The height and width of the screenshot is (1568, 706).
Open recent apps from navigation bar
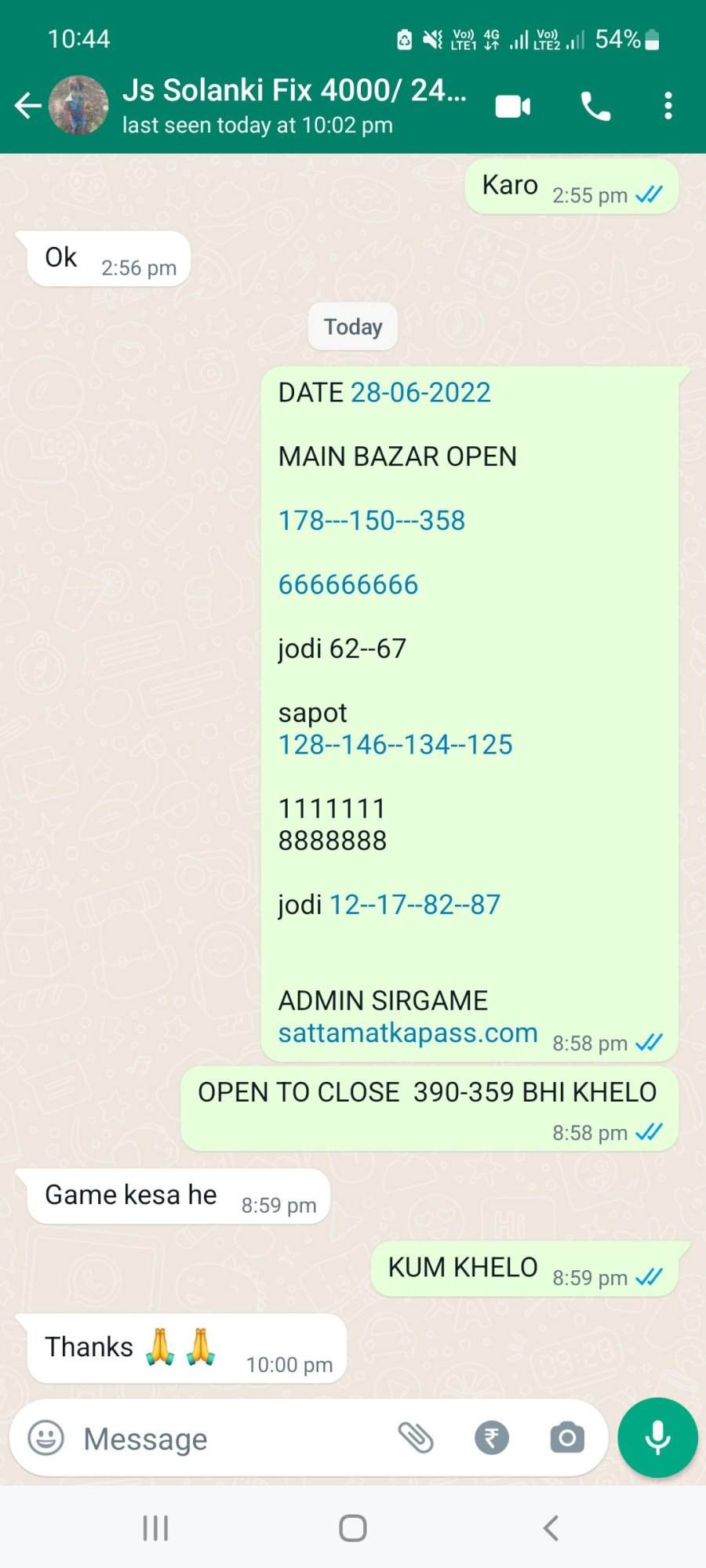[x=155, y=1528]
